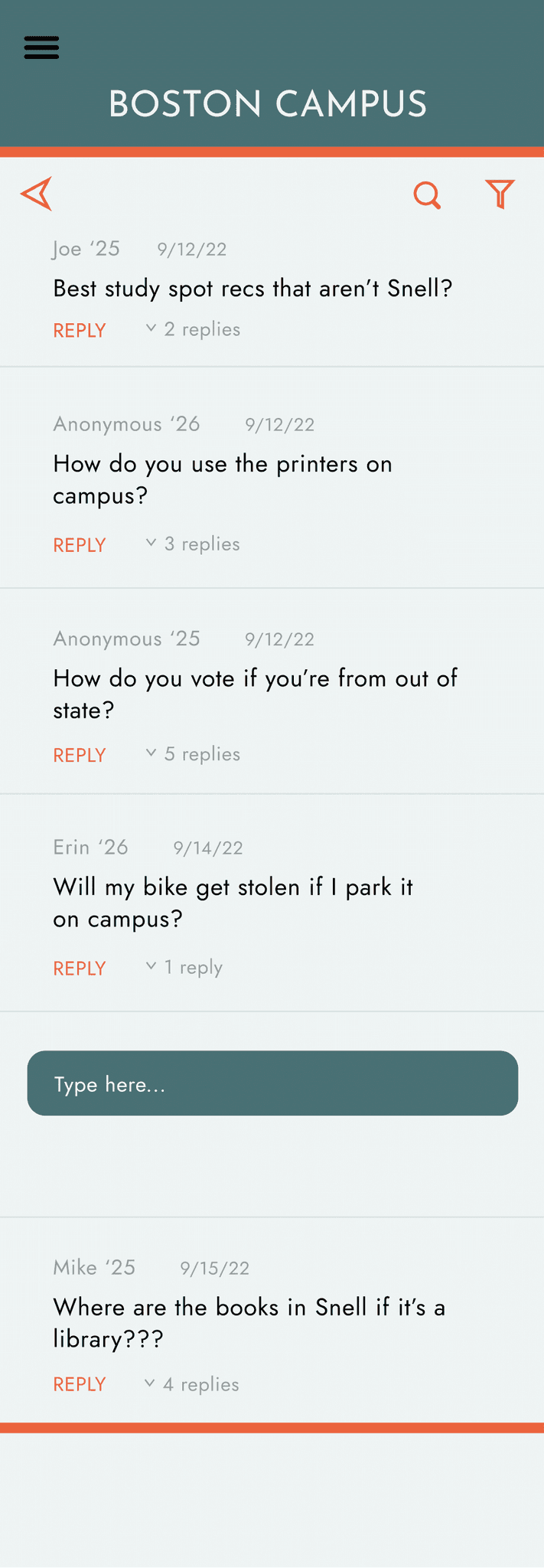Open the hamburger menu
Screen dimensions: 544x1568
click(41, 47)
